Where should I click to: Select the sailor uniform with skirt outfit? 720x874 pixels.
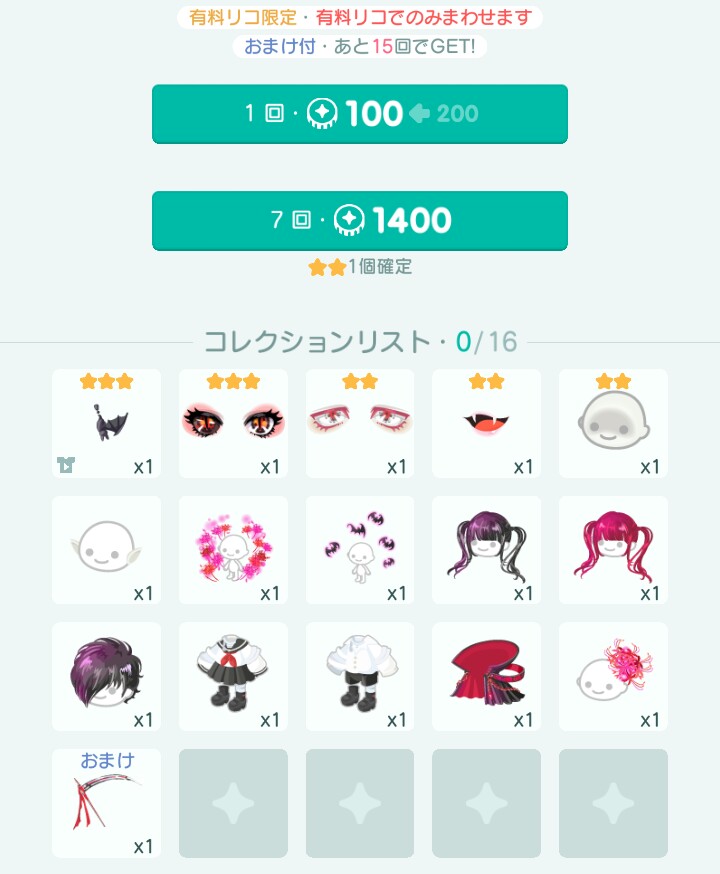pyautogui.click(x=233, y=677)
